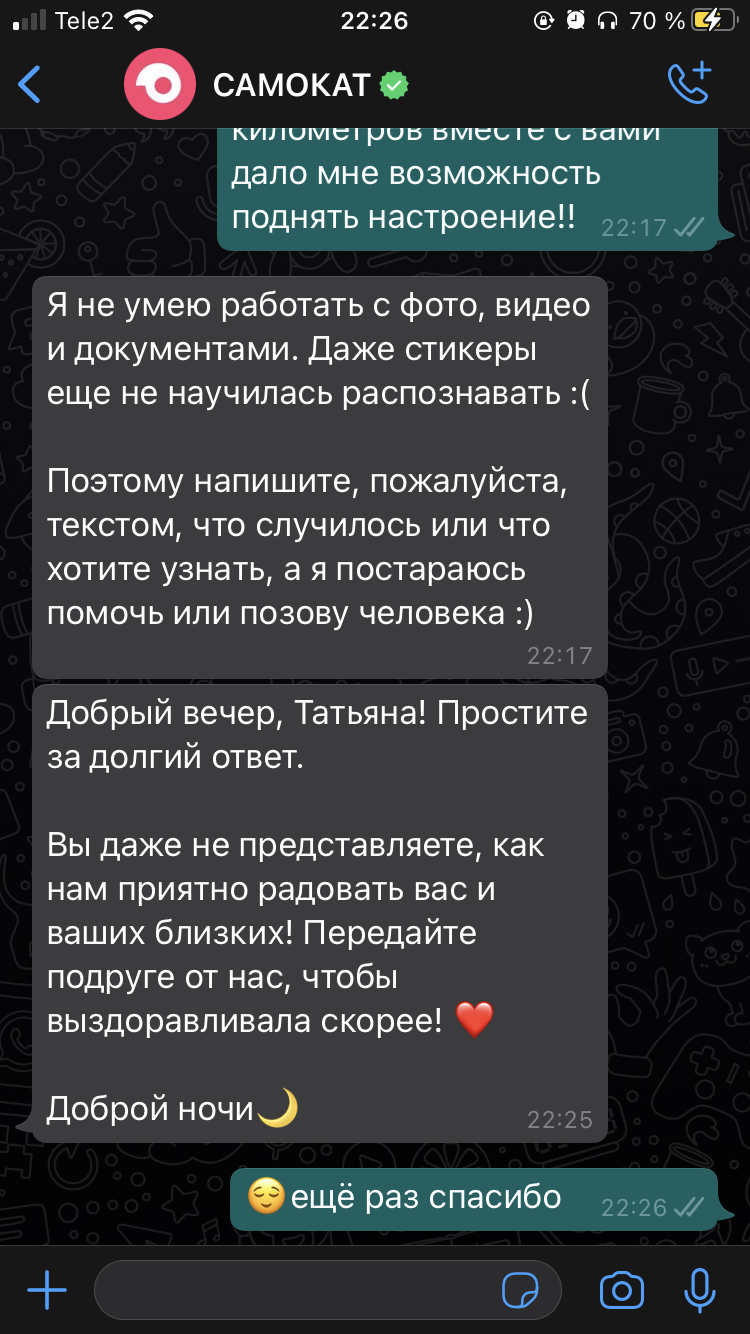Viewport: 750px width, 1334px height.
Task: Open the camera to take a photo
Action: point(621,1290)
